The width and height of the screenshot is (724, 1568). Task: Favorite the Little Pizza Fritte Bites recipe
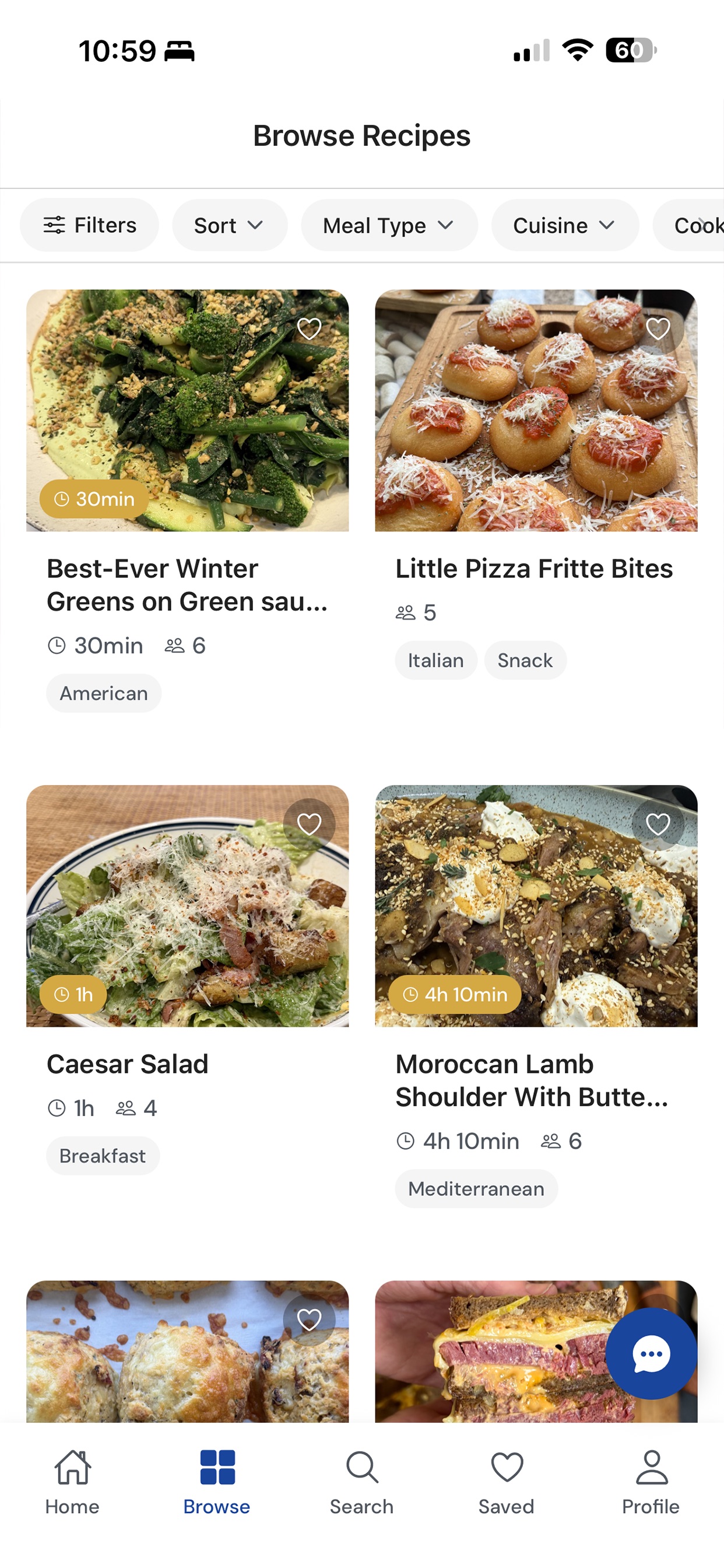658,330
